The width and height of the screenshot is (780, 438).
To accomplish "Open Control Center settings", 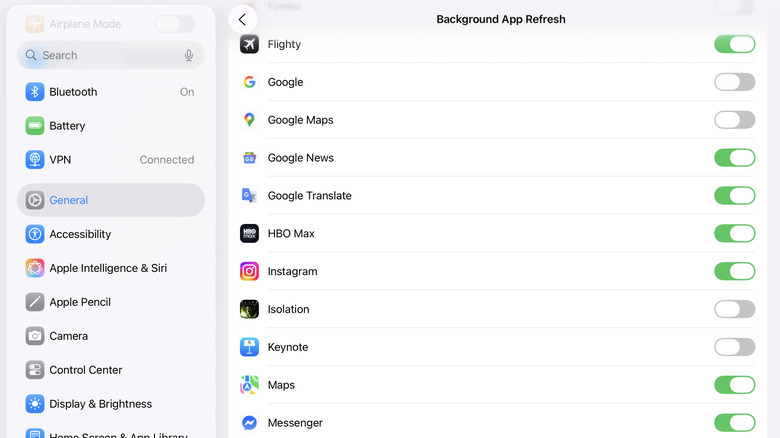I will click(110, 370).
